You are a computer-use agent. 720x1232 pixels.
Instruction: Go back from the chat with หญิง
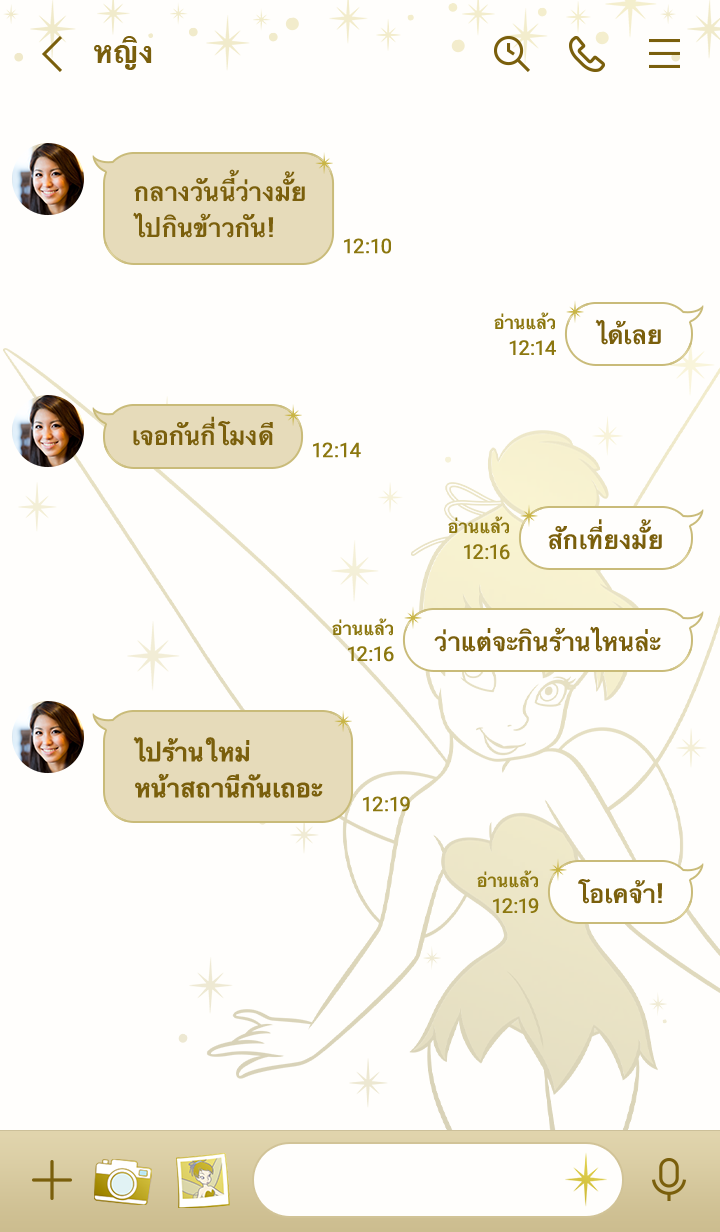(x=52, y=54)
